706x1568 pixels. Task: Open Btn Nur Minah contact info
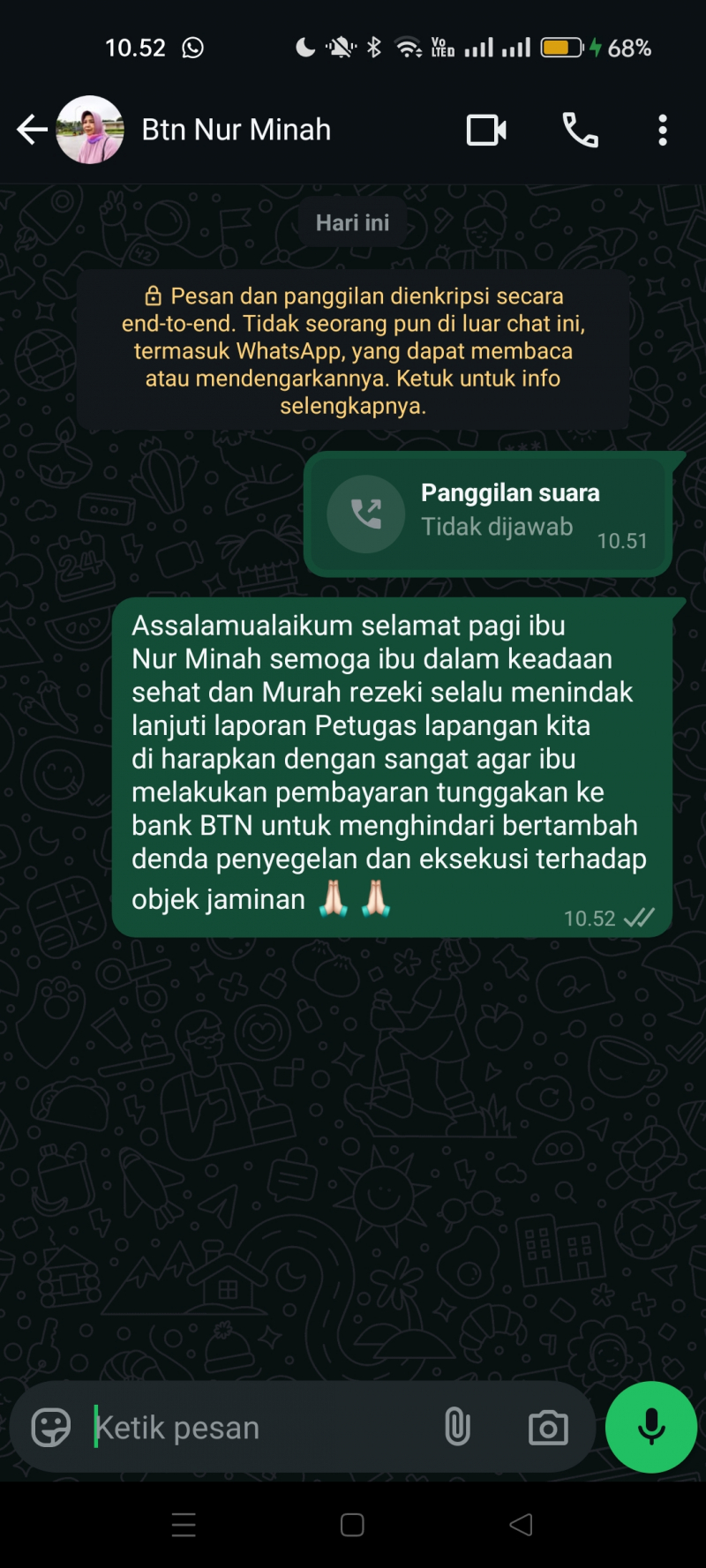click(x=237, y=130)
